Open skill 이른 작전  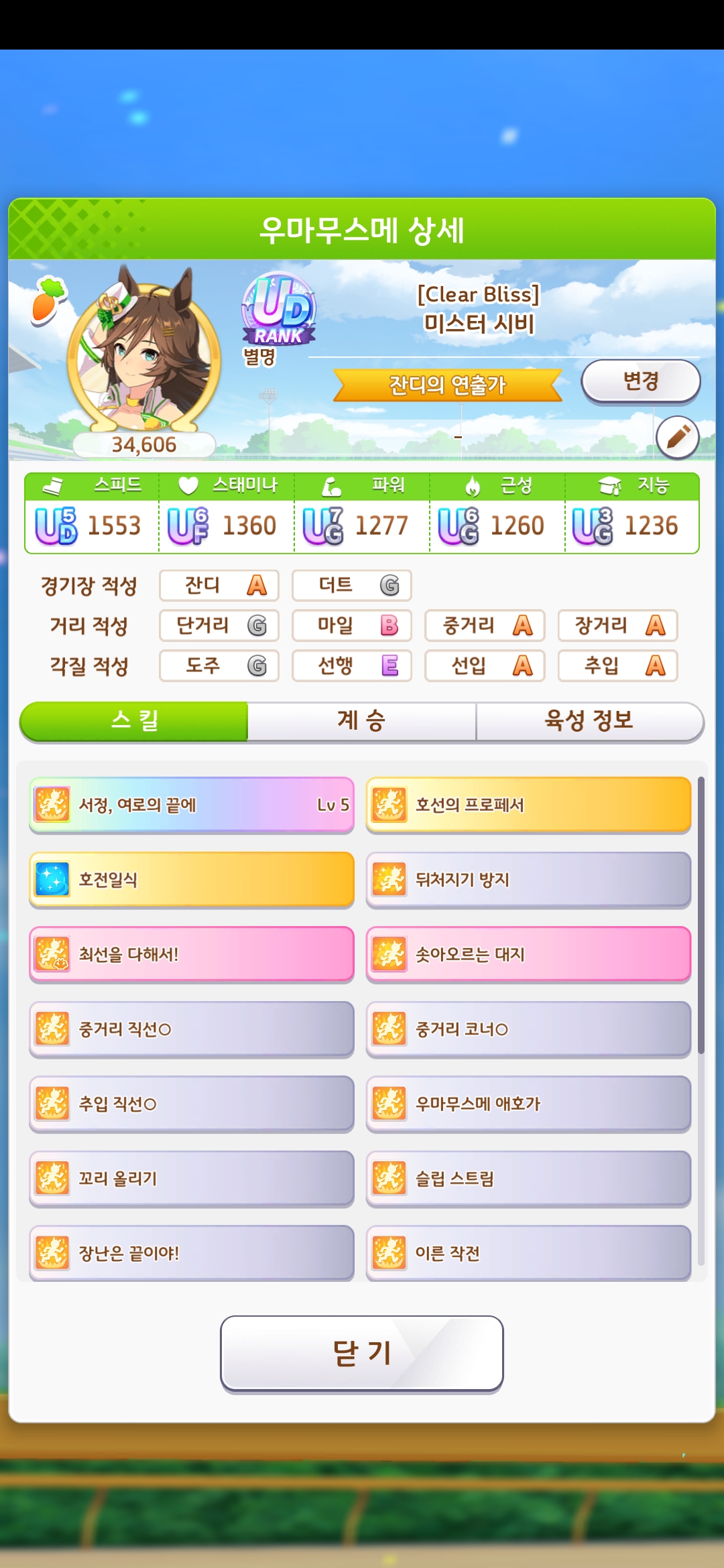528,1253
